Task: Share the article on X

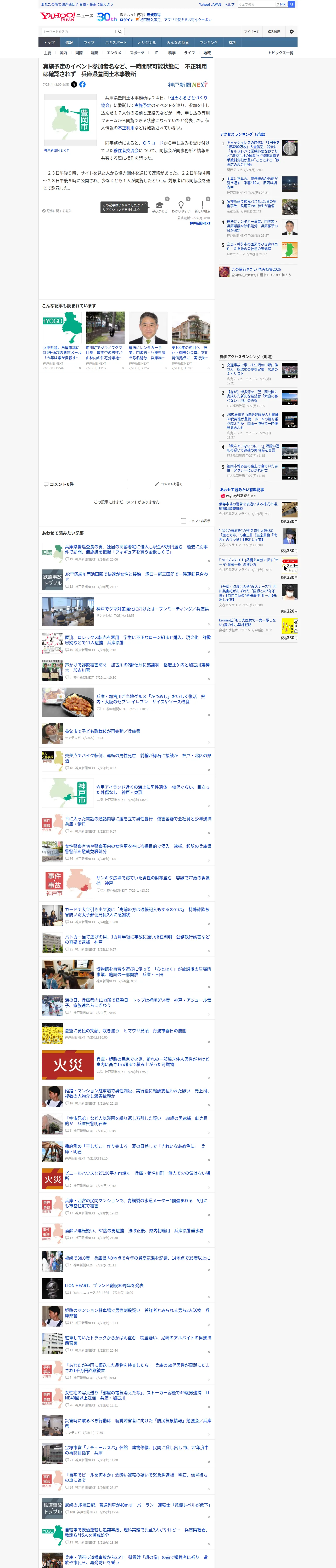Action: (x=74, y=85)
